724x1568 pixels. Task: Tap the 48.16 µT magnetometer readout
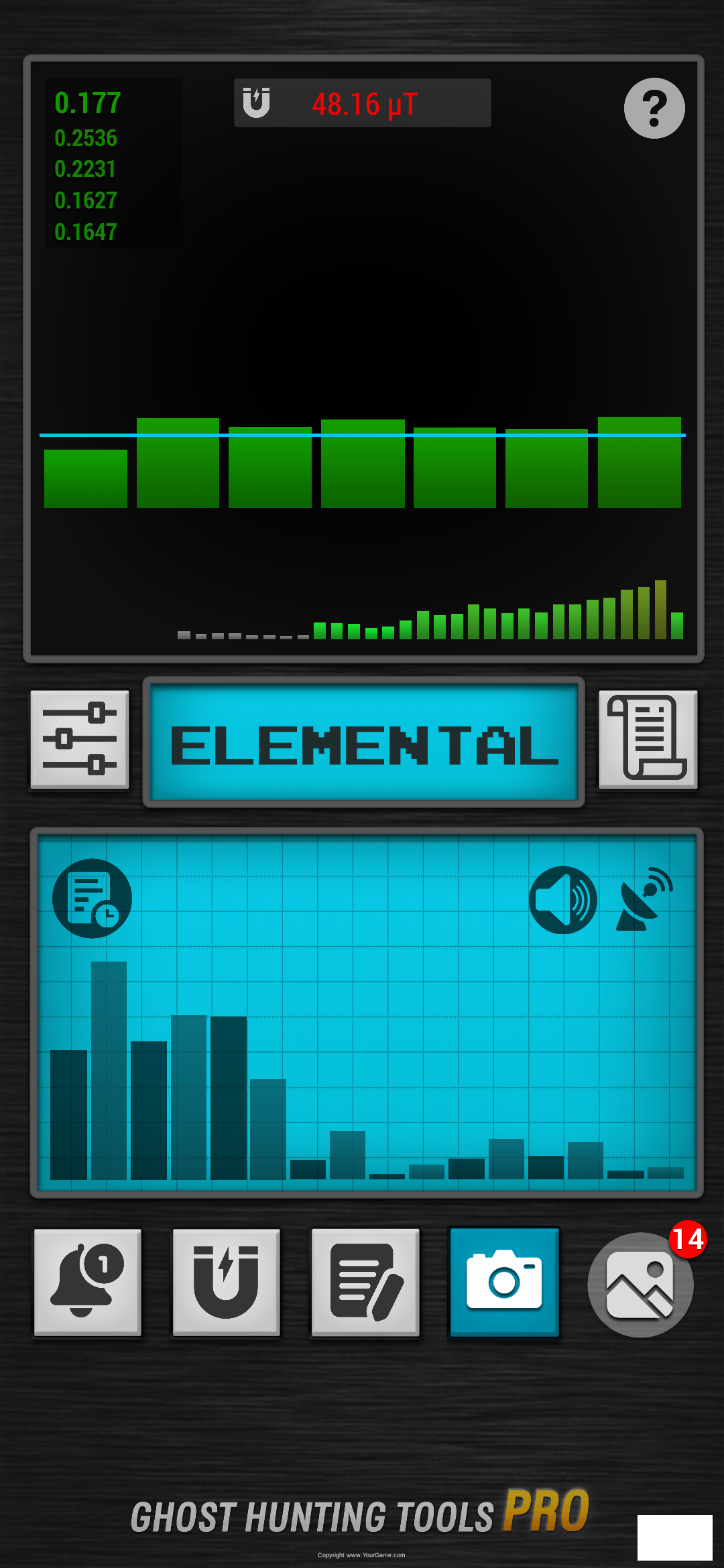tap(363, 103)
